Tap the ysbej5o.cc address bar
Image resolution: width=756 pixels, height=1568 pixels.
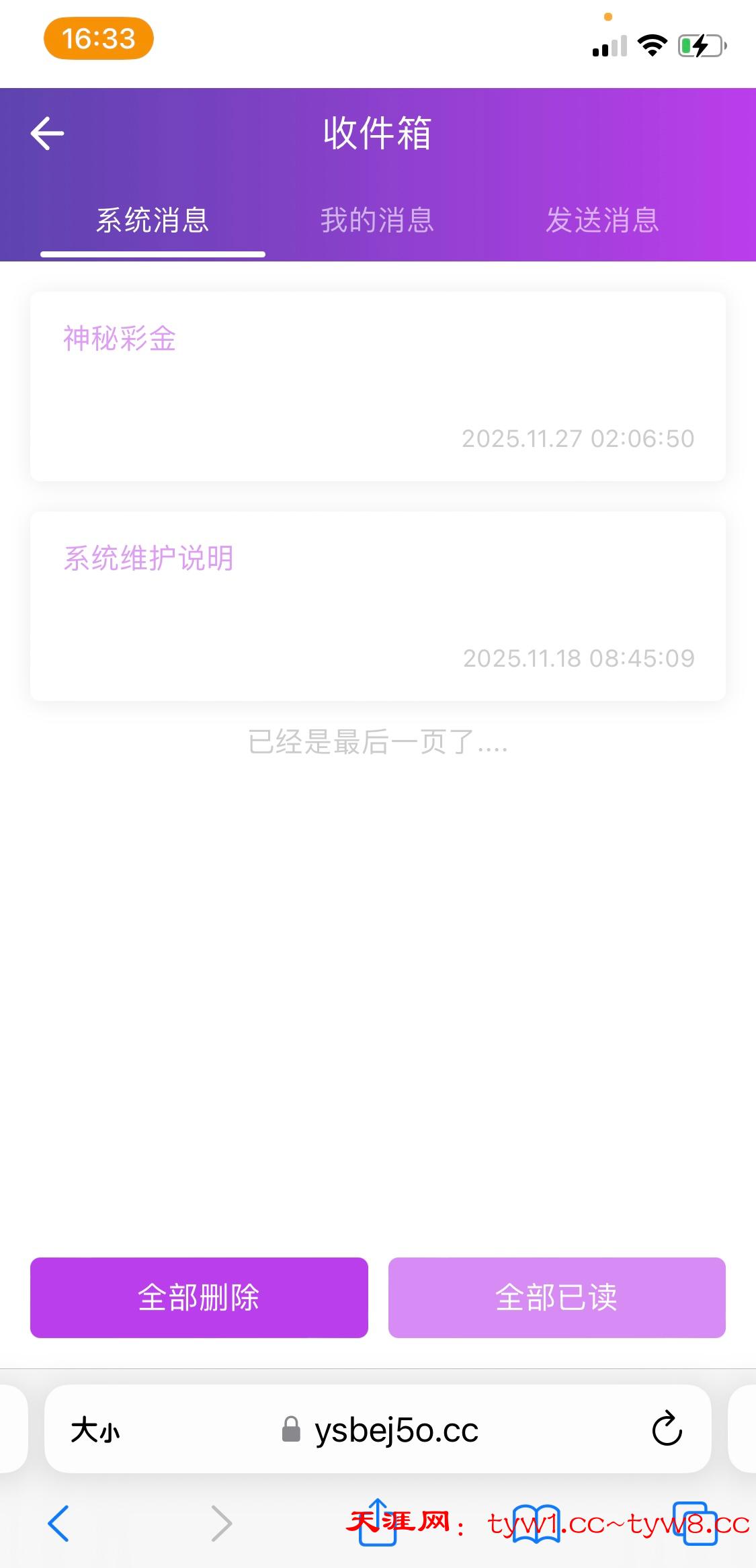(x=395, y=1430)
